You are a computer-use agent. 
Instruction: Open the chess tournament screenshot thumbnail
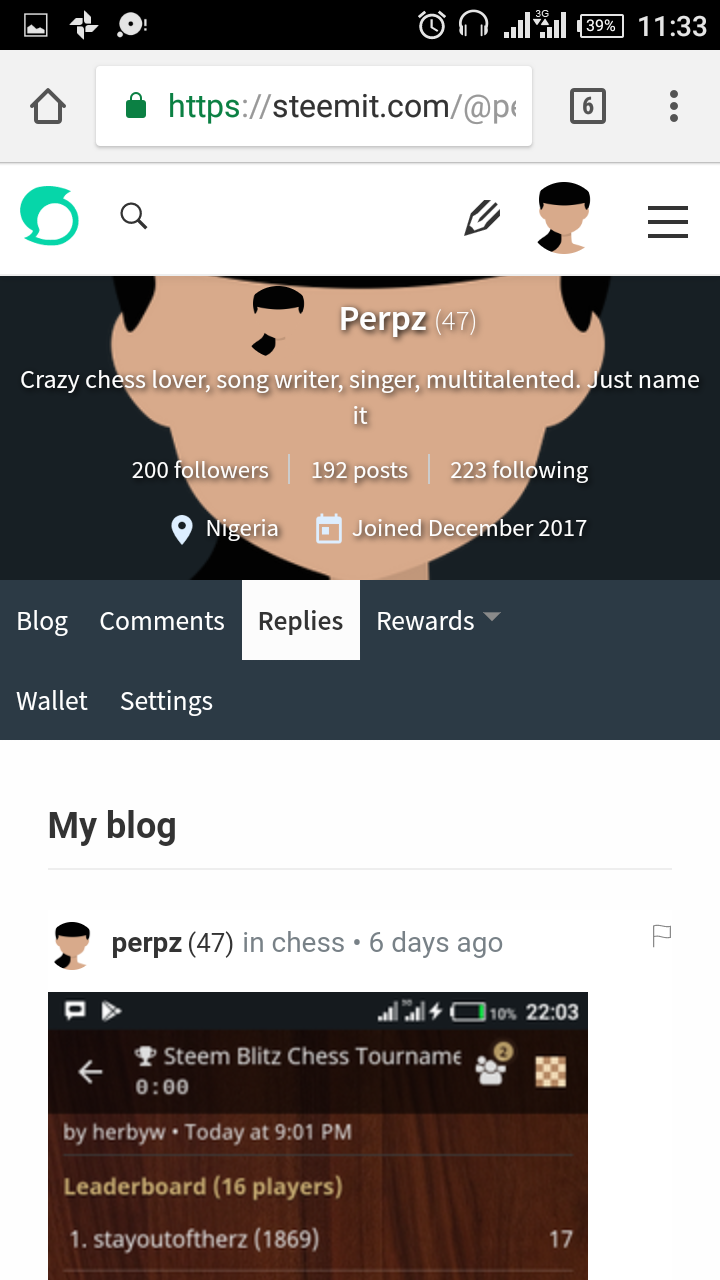point(317,1130)
